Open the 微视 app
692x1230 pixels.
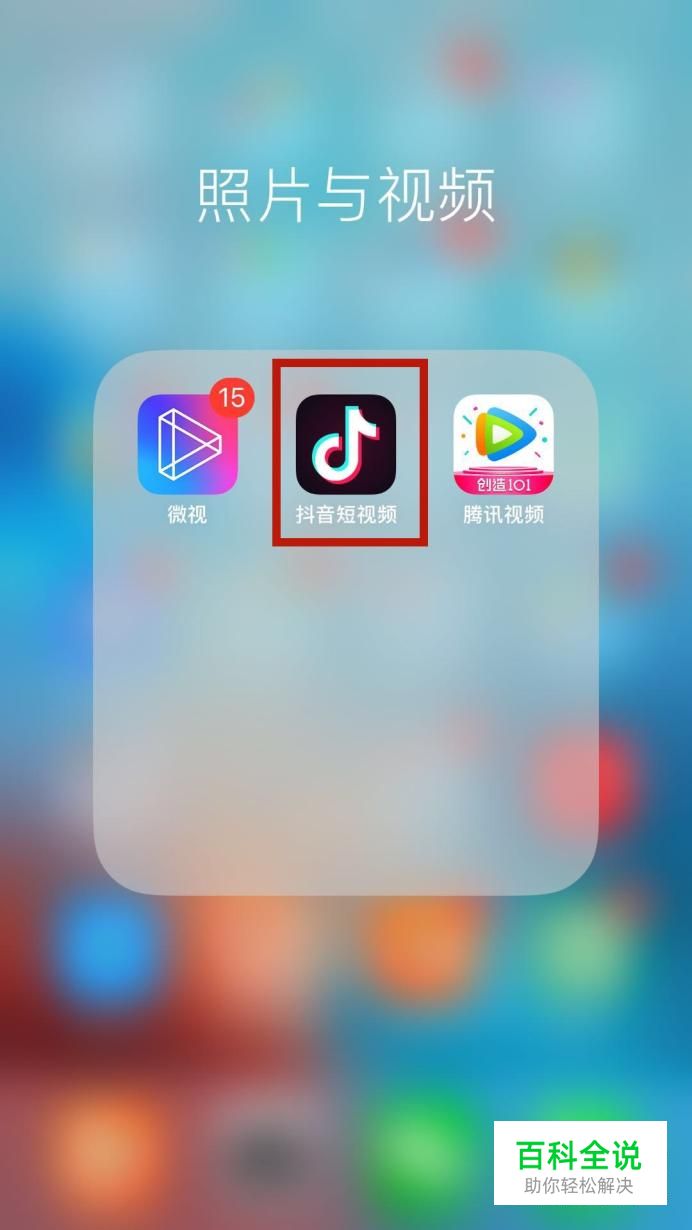[188, 444]
